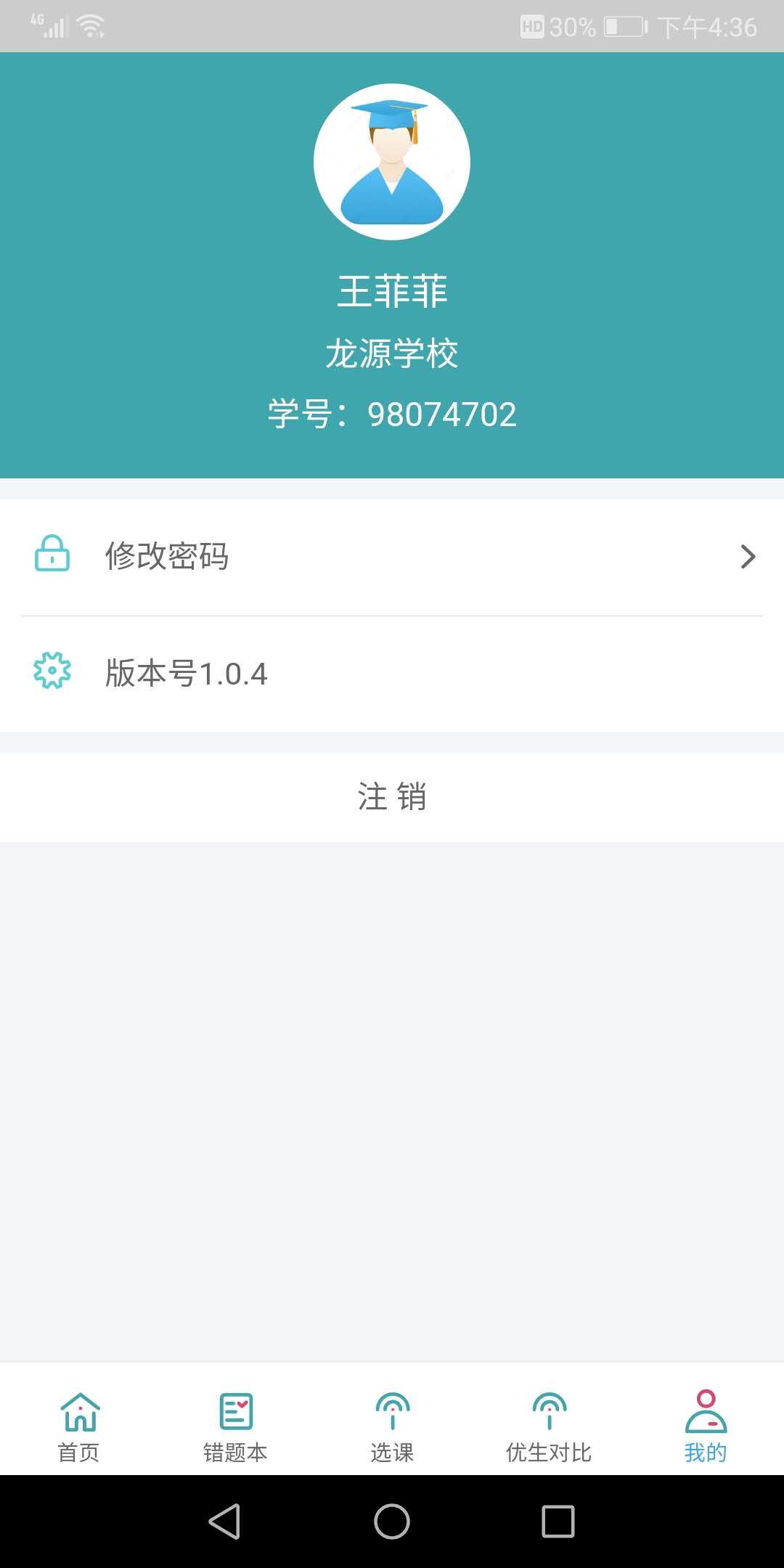This screenshot has height=1568, width=784.
Task: Tap the profile avatar picture
Action: click(392, 162)
